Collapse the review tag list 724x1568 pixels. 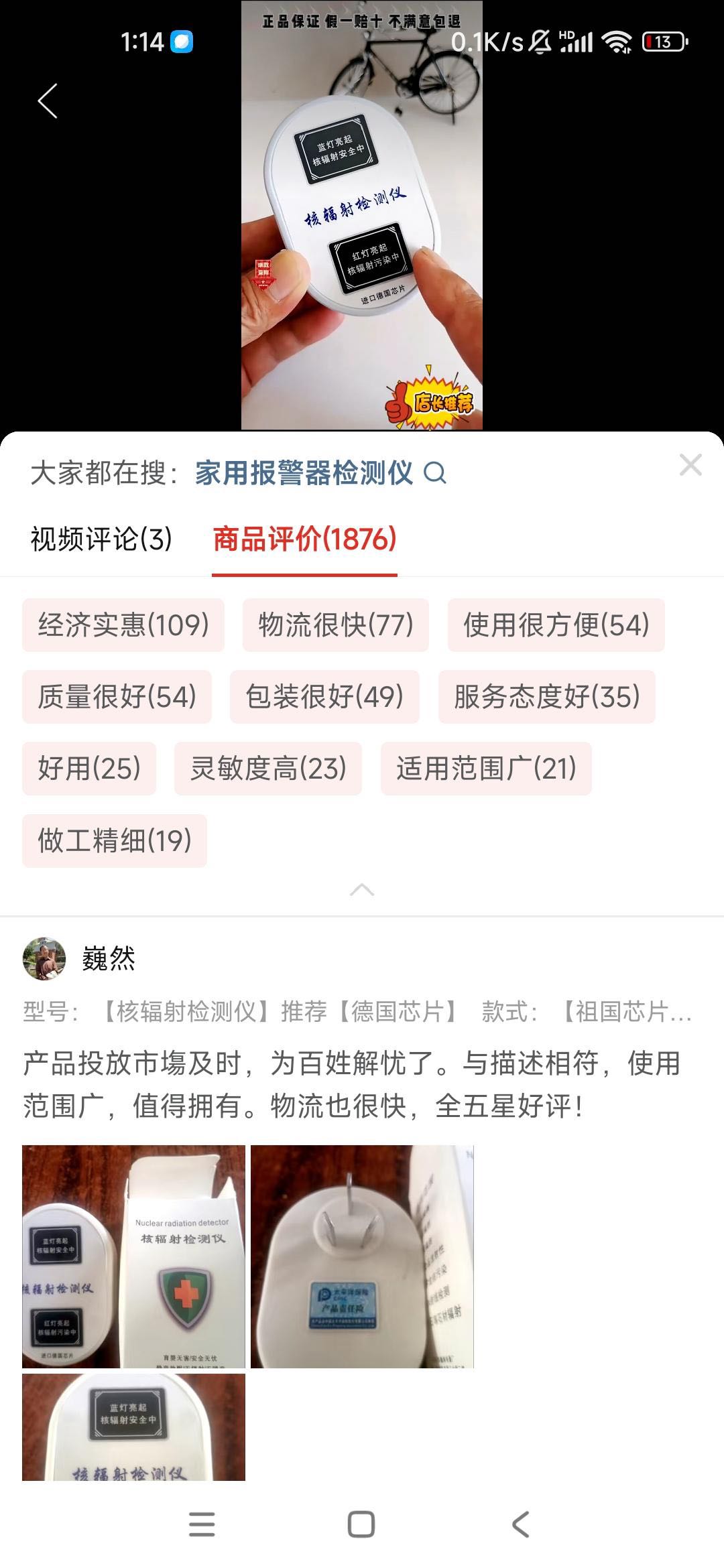coord(362,890)
